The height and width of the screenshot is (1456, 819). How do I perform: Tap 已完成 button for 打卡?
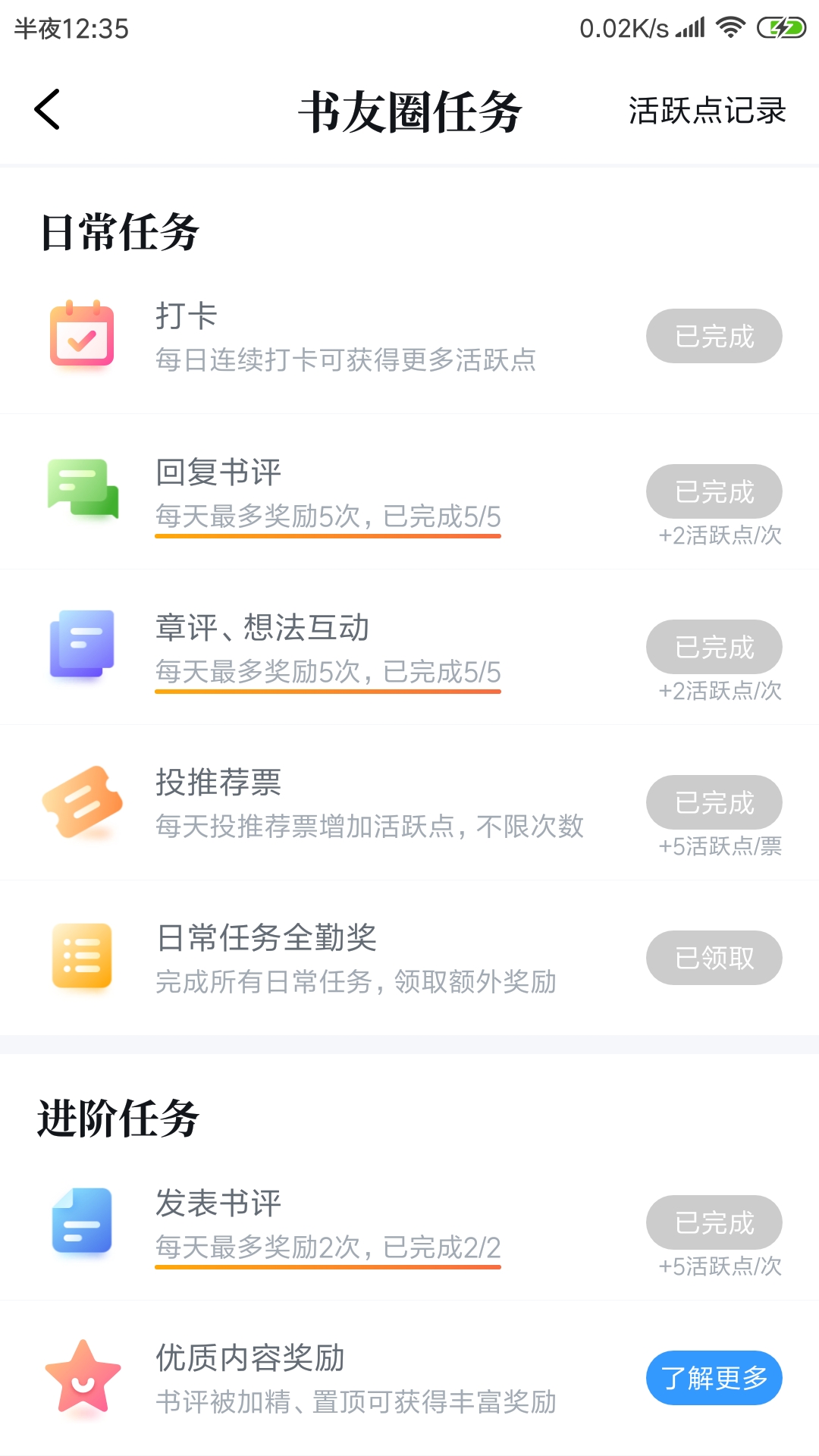(x=714, y=336)
